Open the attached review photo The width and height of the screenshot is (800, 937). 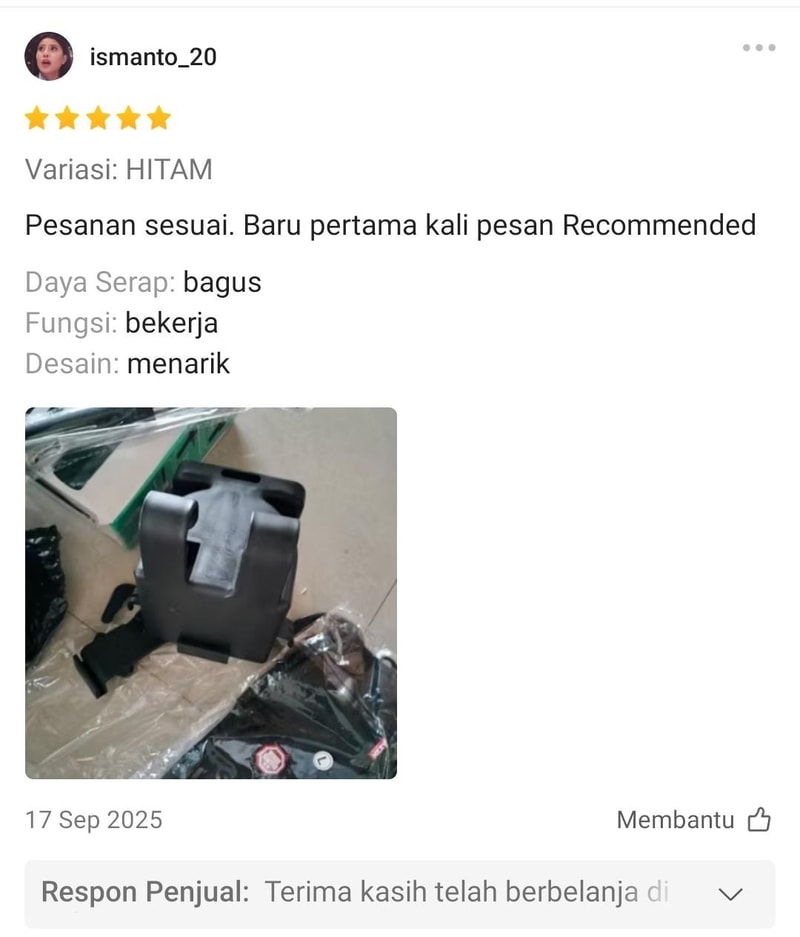[208, 590]
